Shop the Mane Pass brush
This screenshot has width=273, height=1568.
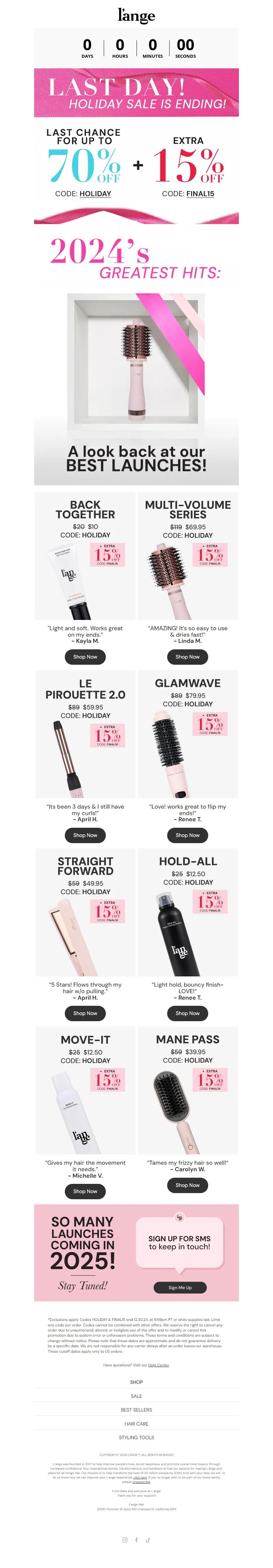[x=187, y=1185]
